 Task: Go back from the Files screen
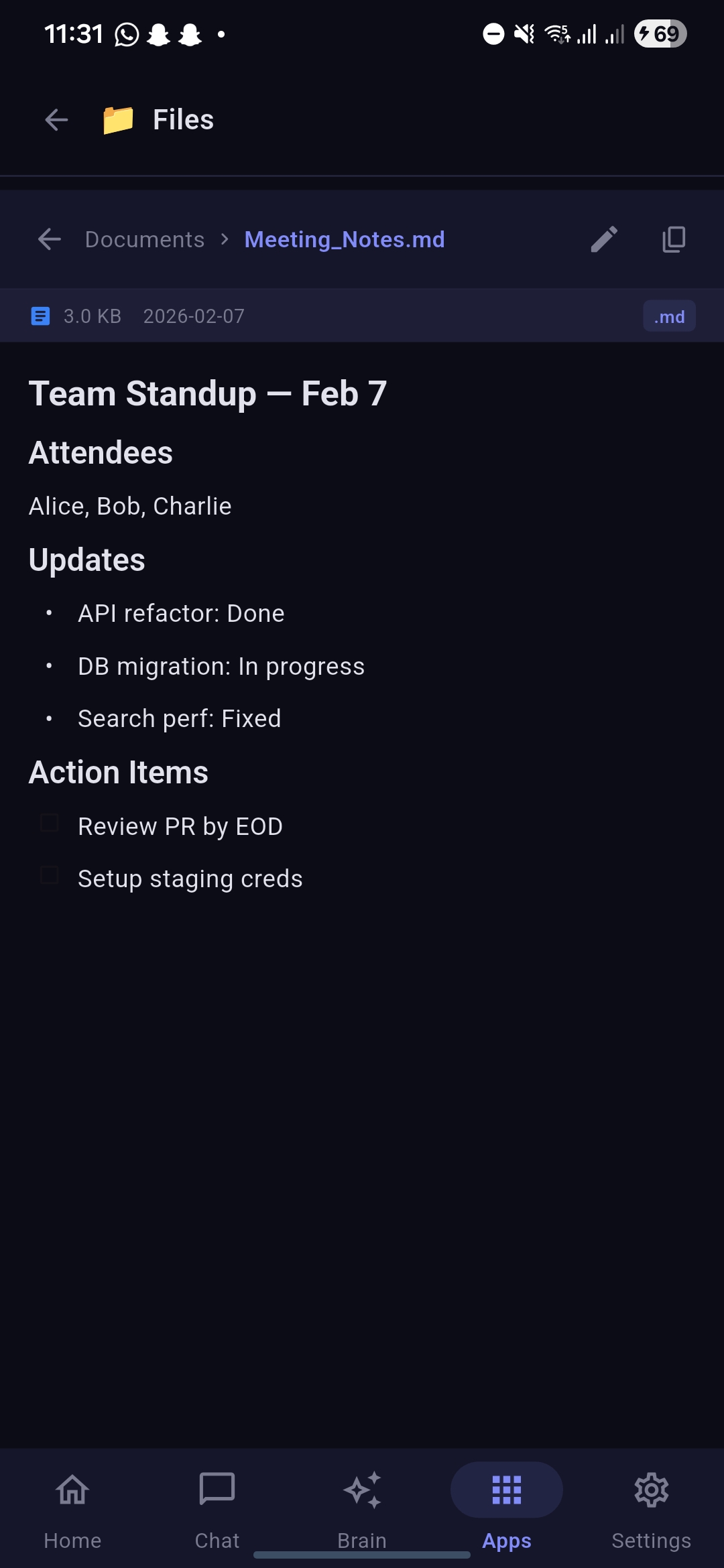pos(56,120)
